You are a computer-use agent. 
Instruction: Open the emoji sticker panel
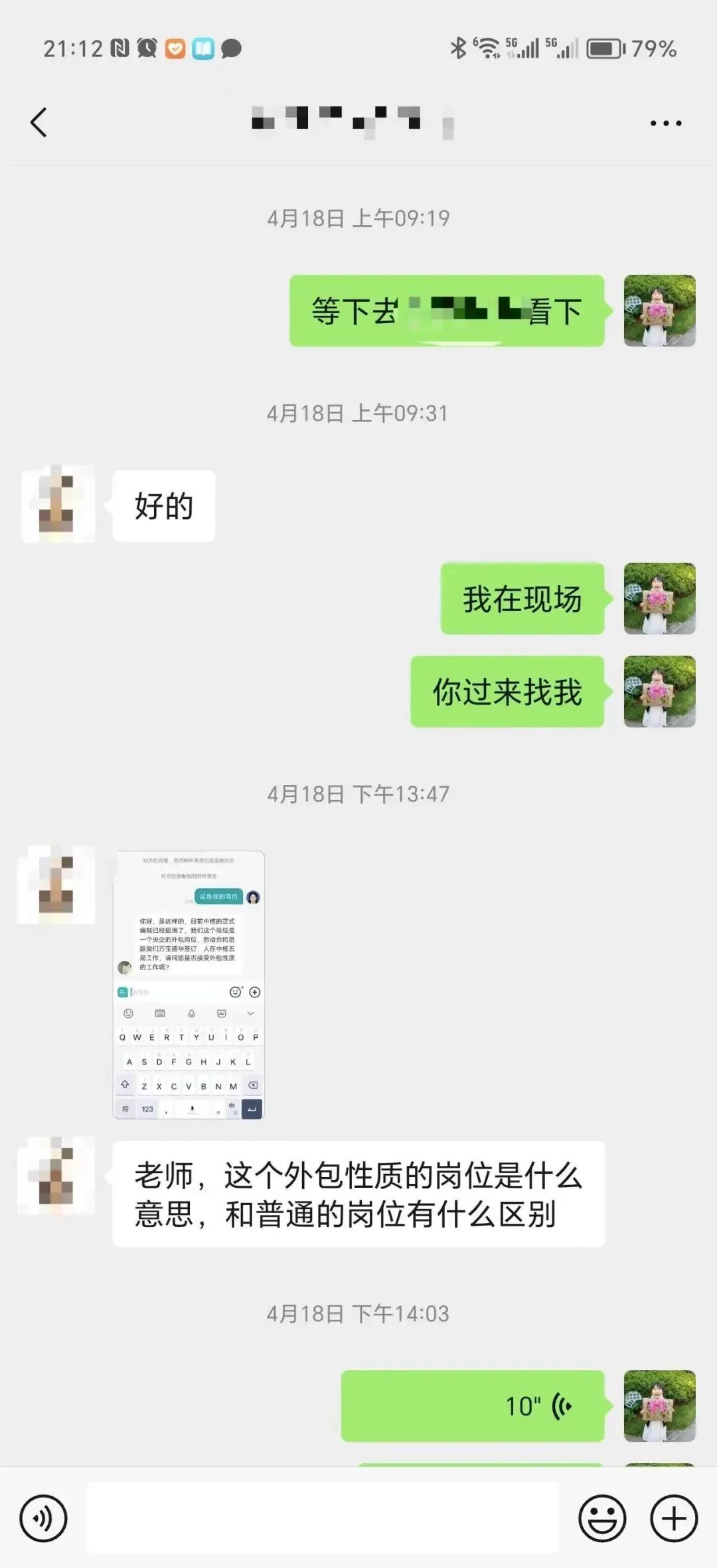click(x=602, y=1518)
